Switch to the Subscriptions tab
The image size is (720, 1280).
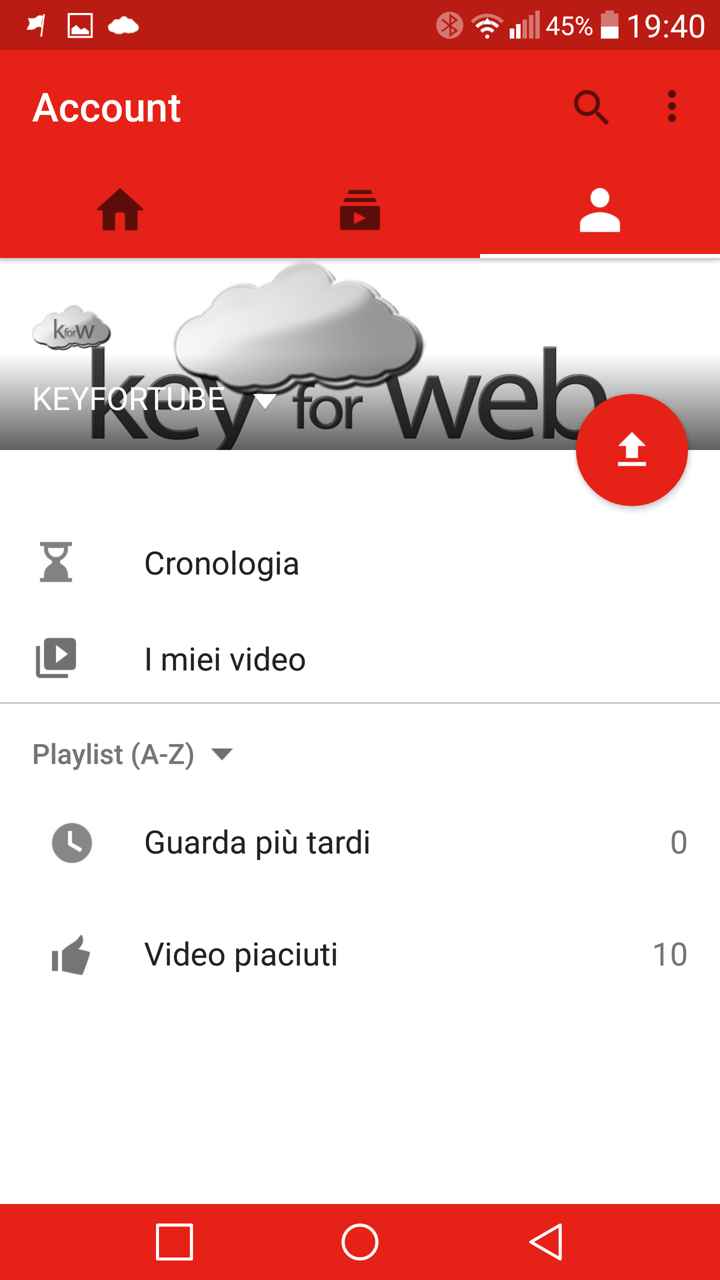coord(360,212)
